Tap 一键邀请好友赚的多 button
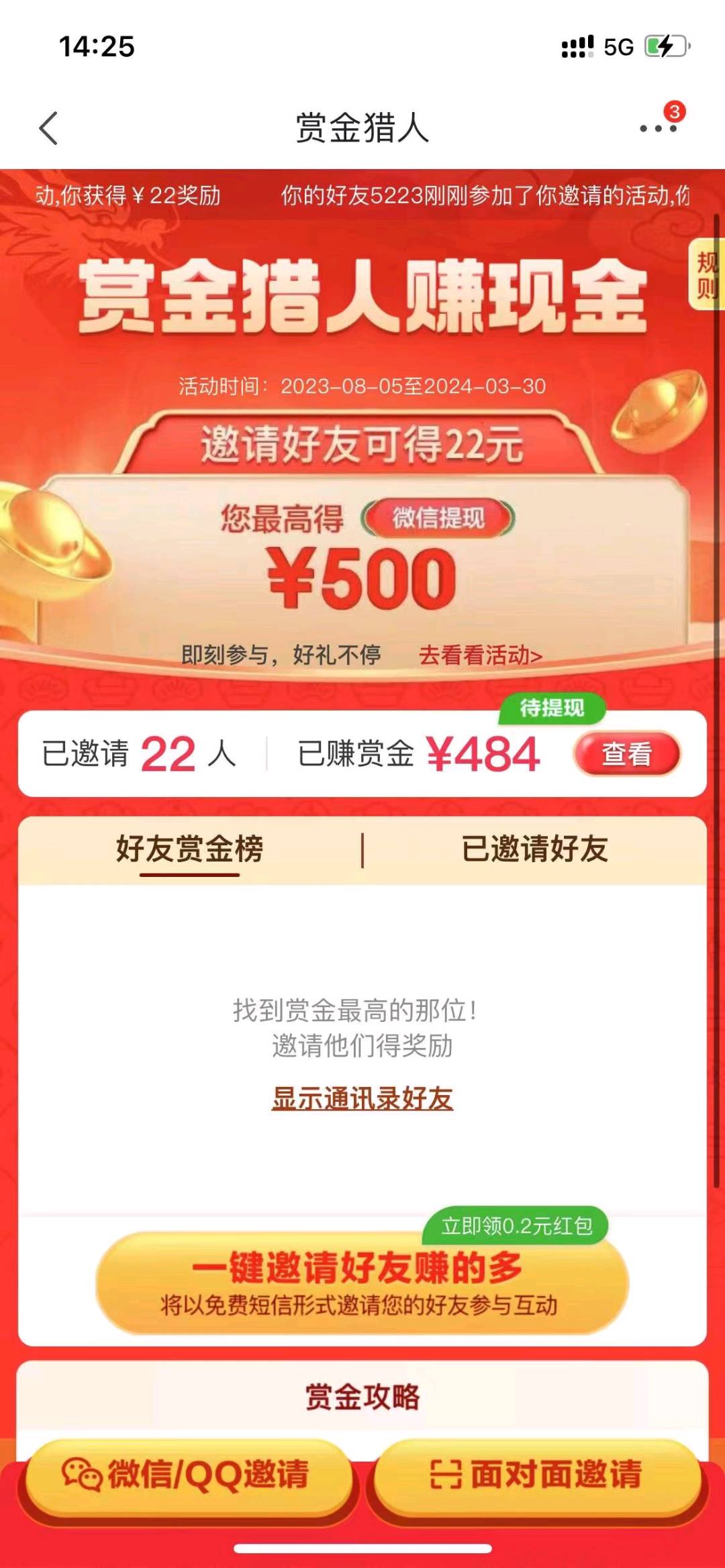725x1568 pixels. (362, 1283)
